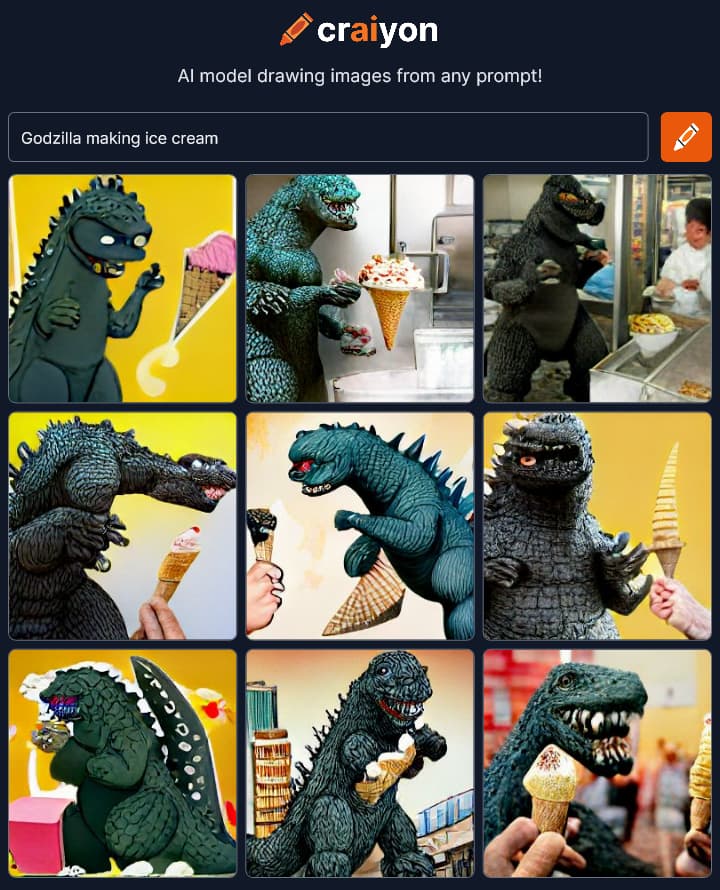Open Godzilla leaning toward hand-held cone image

click(x=122, y=526)
